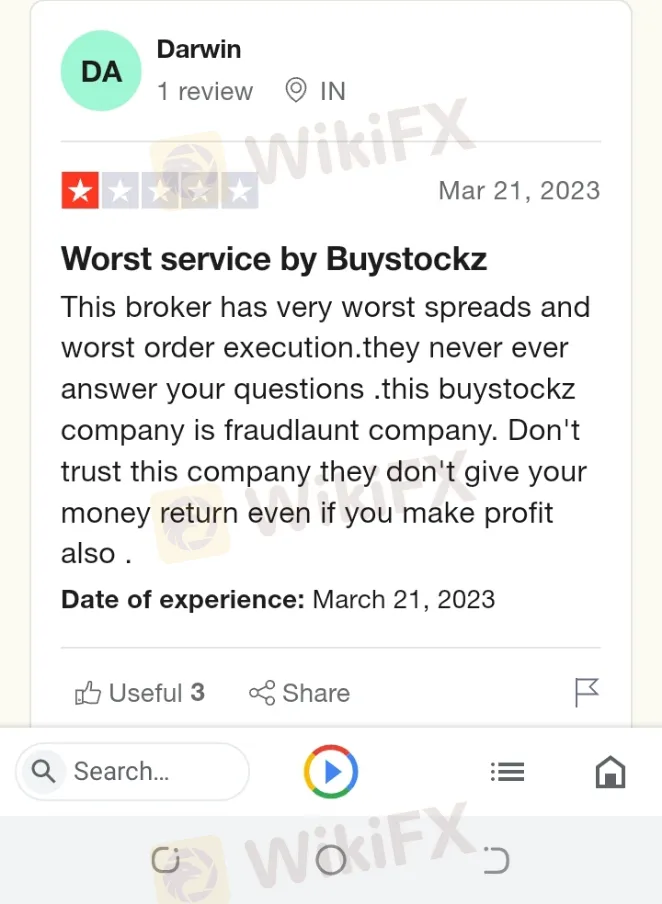This screenshot has height=904, width=662.
Task: Mark Darwin's review as Useful
Action: coord(139,693)
